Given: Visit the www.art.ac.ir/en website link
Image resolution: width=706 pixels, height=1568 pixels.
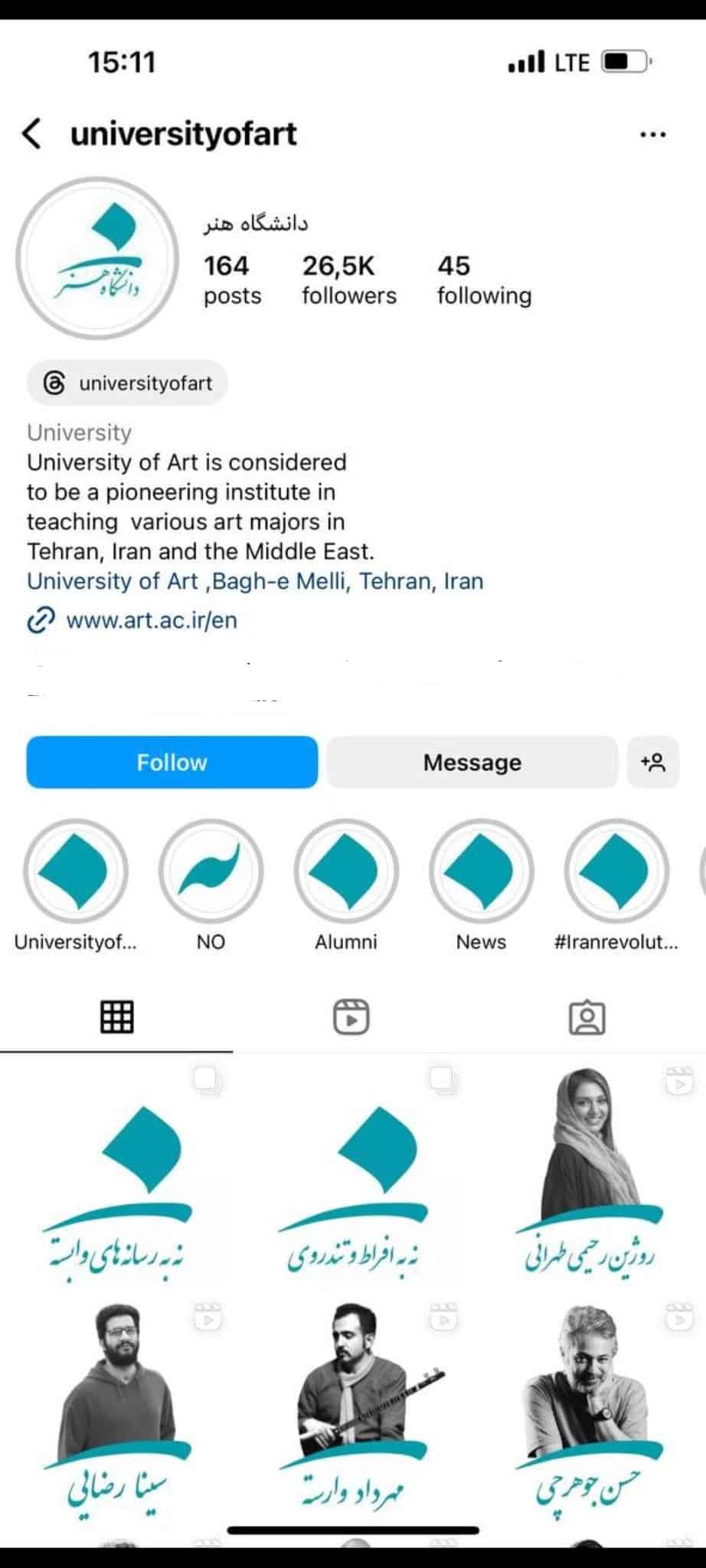Looking at the screenshot, I should (x=151, y=619).
